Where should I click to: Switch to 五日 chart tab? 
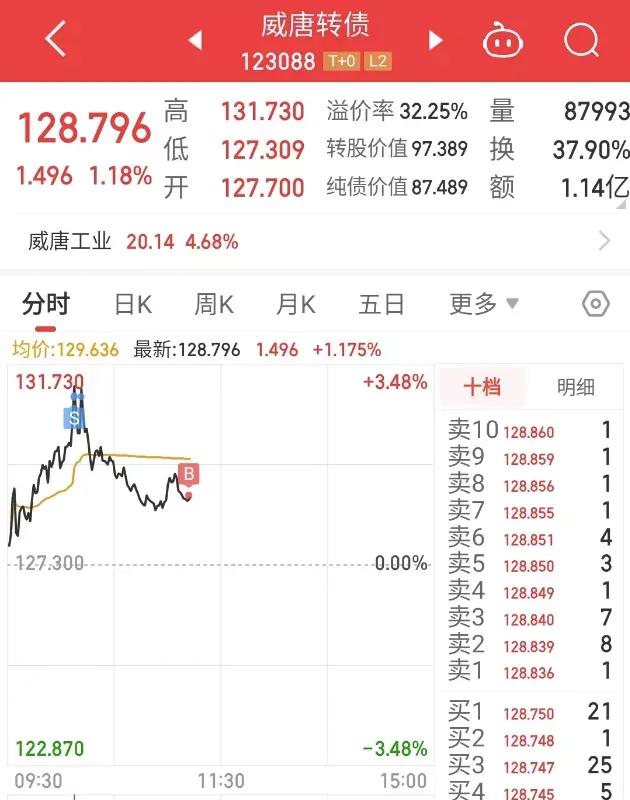click(x=381, y=304)
